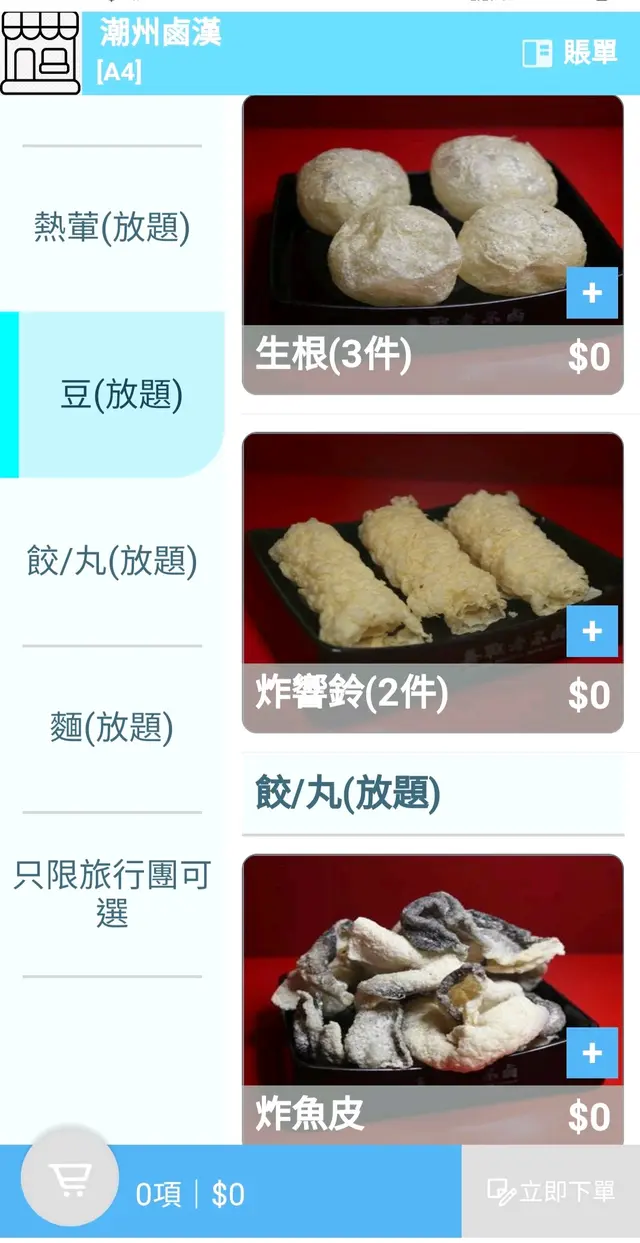640x1243 pixels.
Task: Add 生根(3件) to the order
Action: click(592, 293)
